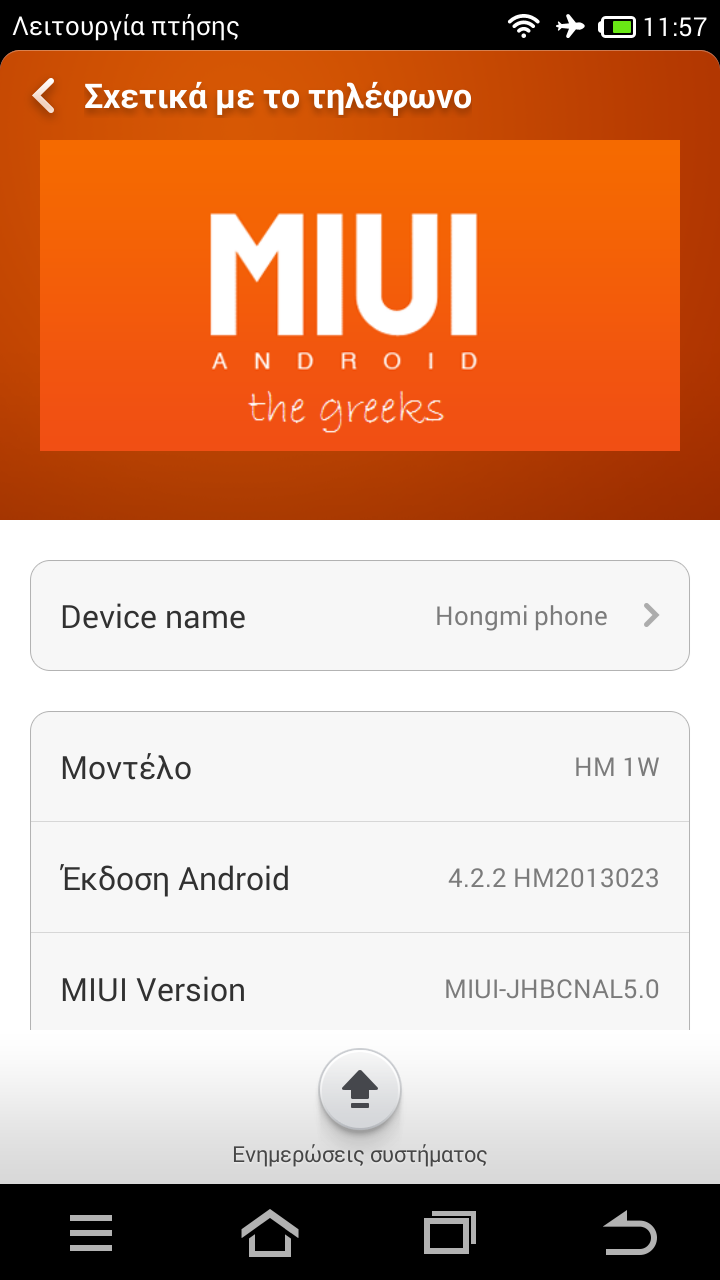Open Ενημερώσεις συστήματος system updates
Viewport: 720px width, 1280px height.
[x=360, y=1091]
